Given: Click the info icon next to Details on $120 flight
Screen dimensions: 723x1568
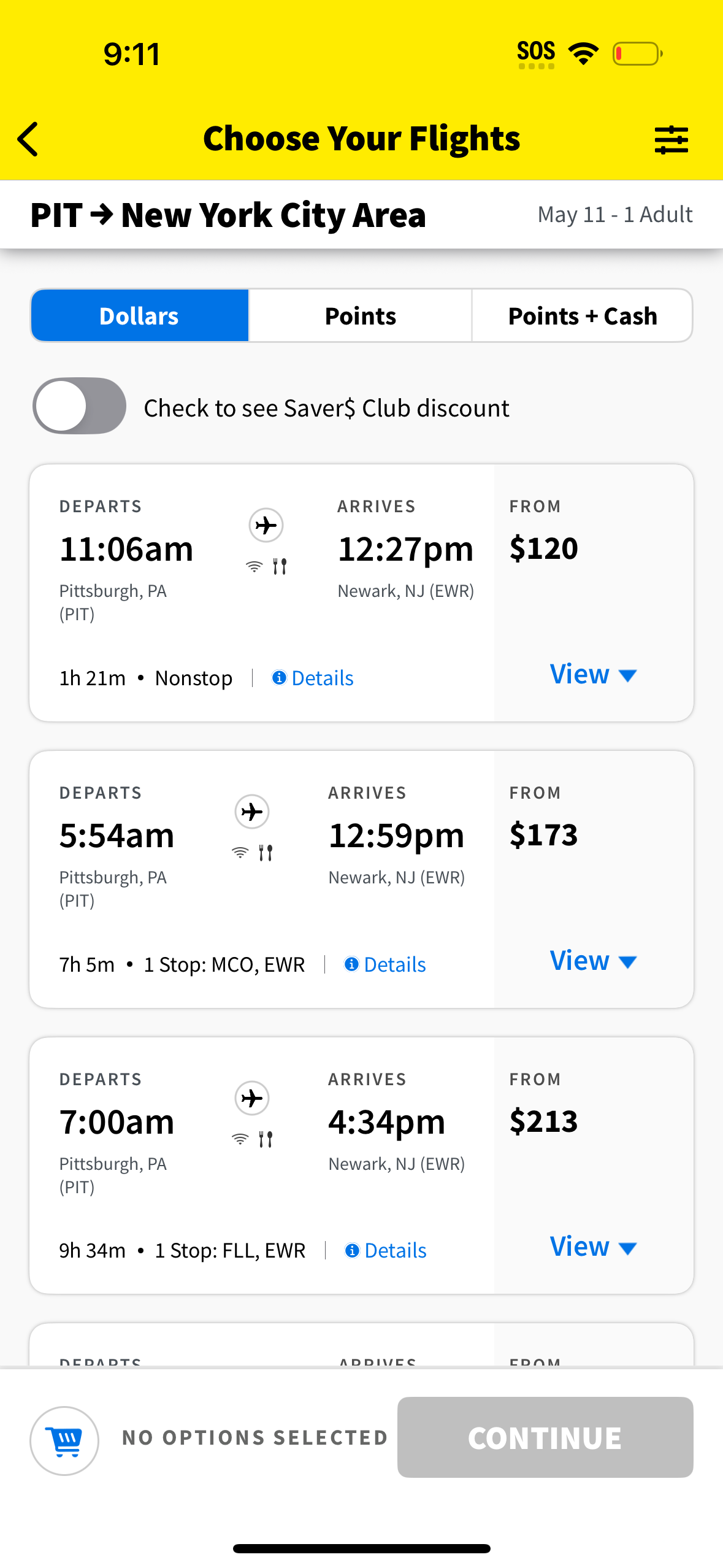Looking at the screenshot, I should (280, 677).
